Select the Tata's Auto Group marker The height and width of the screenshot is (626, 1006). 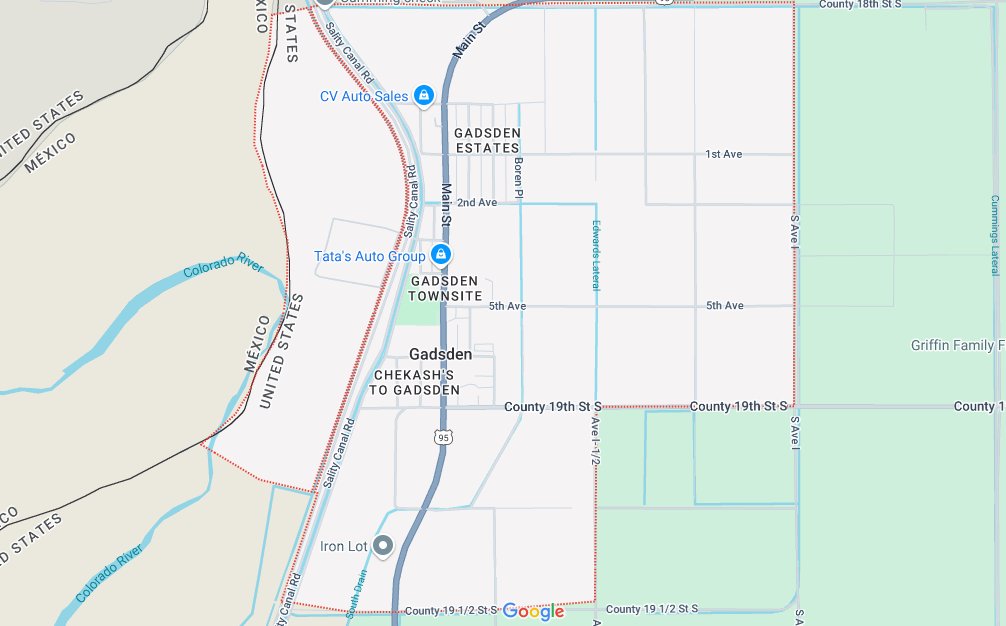[441, 256]
